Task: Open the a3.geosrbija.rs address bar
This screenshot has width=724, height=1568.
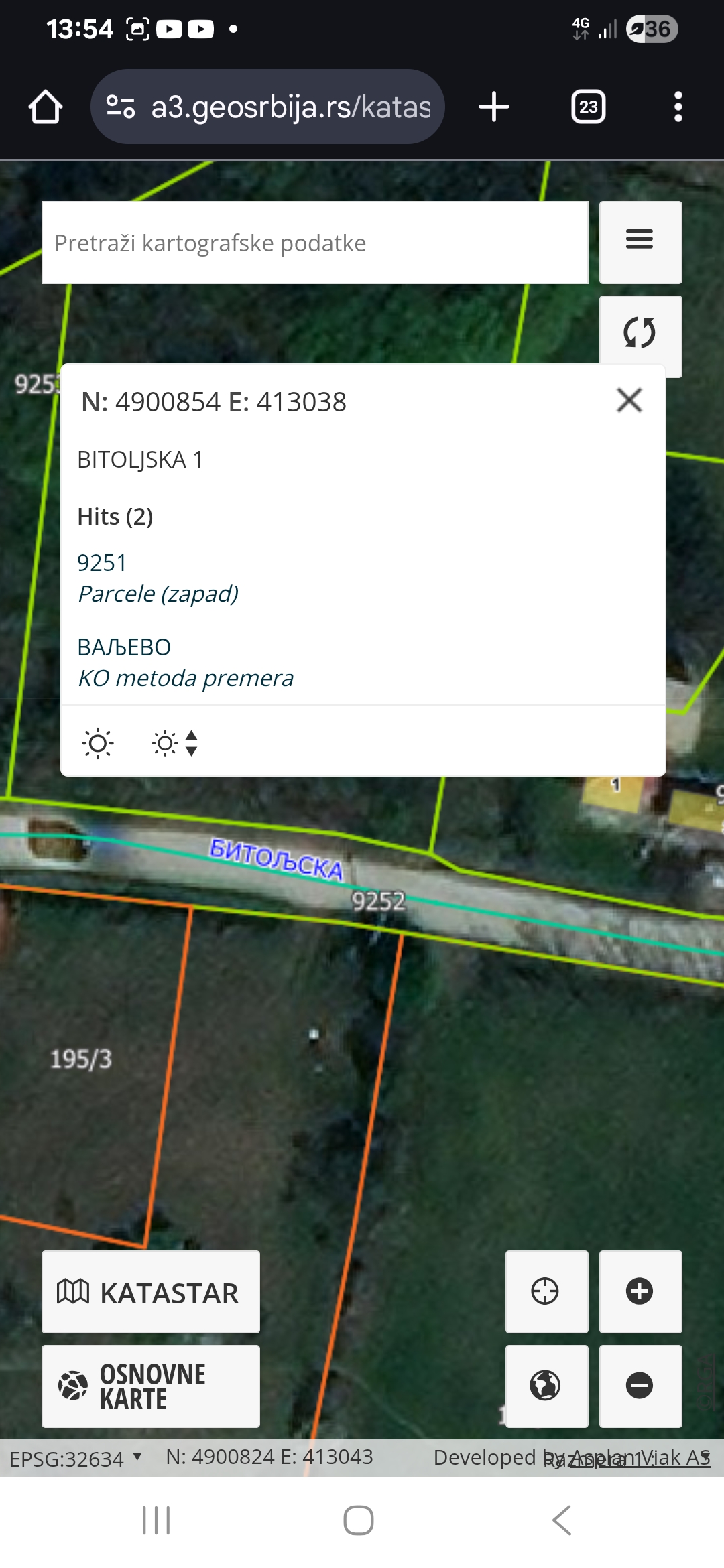Action: pyautogui.click(x=268, y=107)
